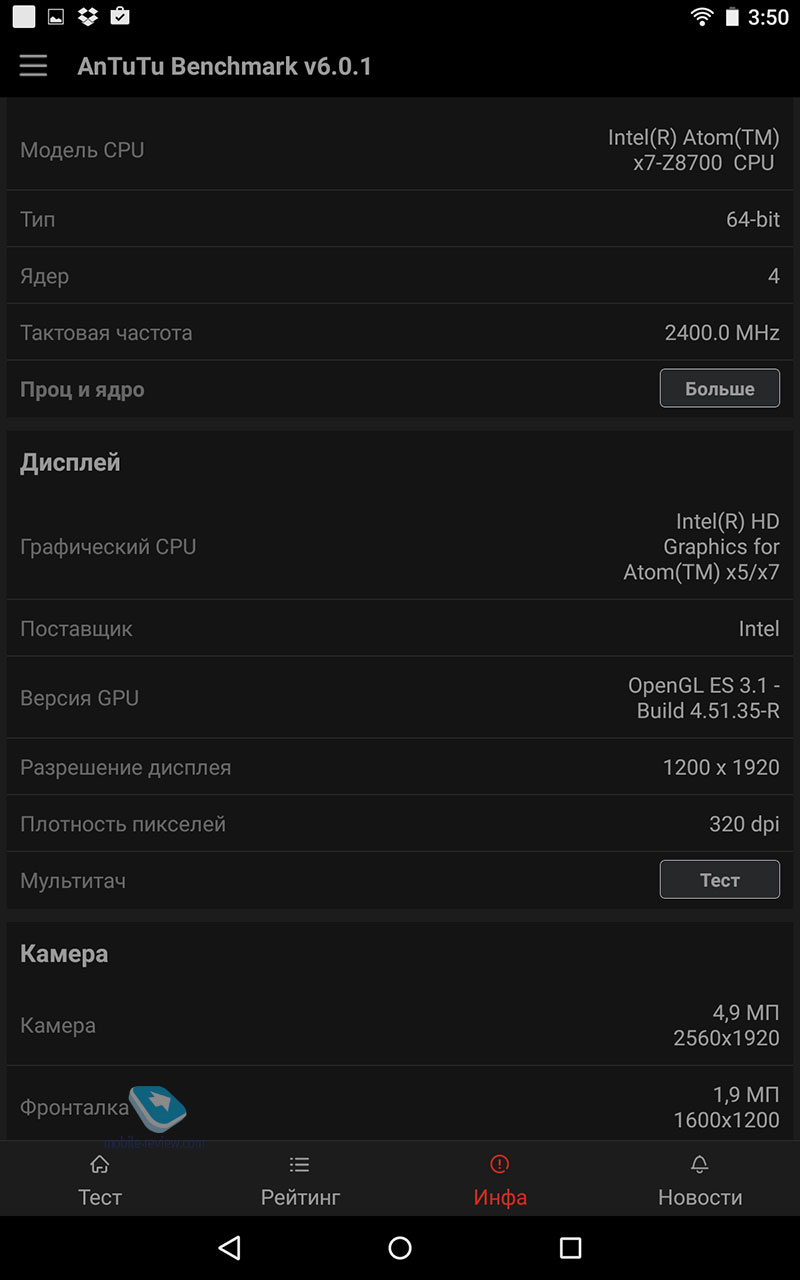This screenshot has width=800, height=1280.
Task: Tap the system back button
Action: coord(230,1247)
